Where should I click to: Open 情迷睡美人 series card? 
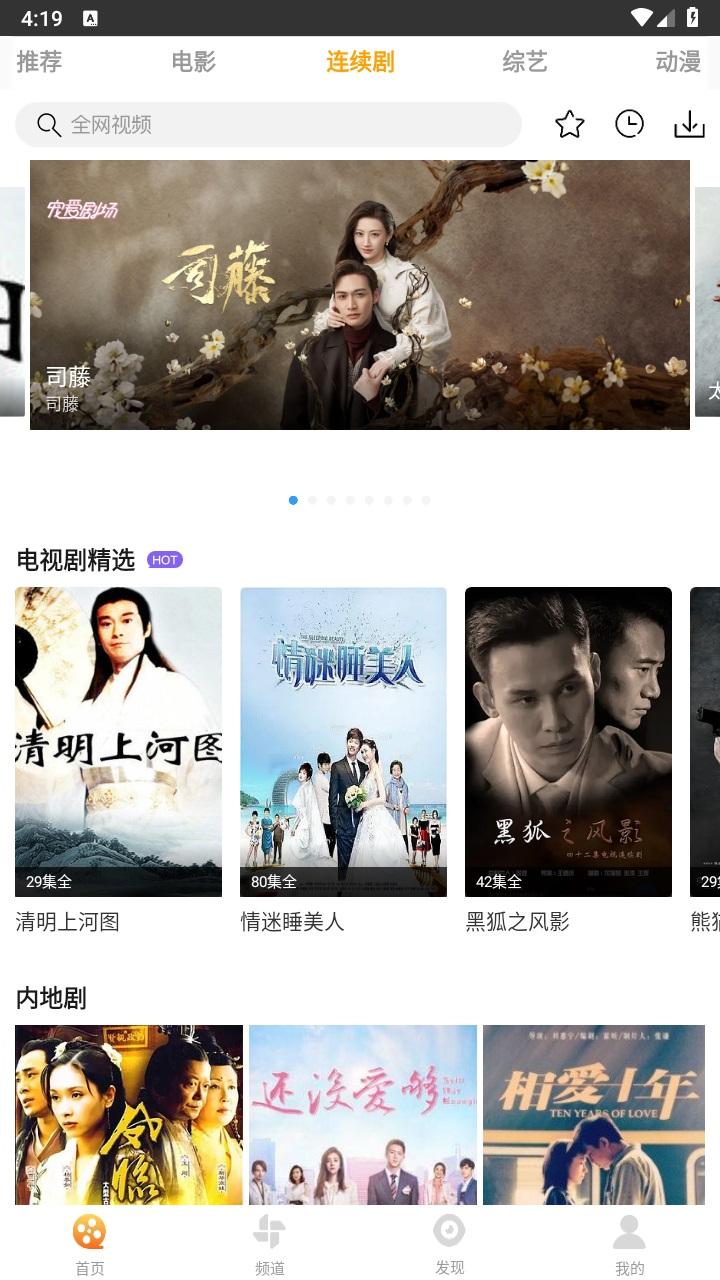343,742
